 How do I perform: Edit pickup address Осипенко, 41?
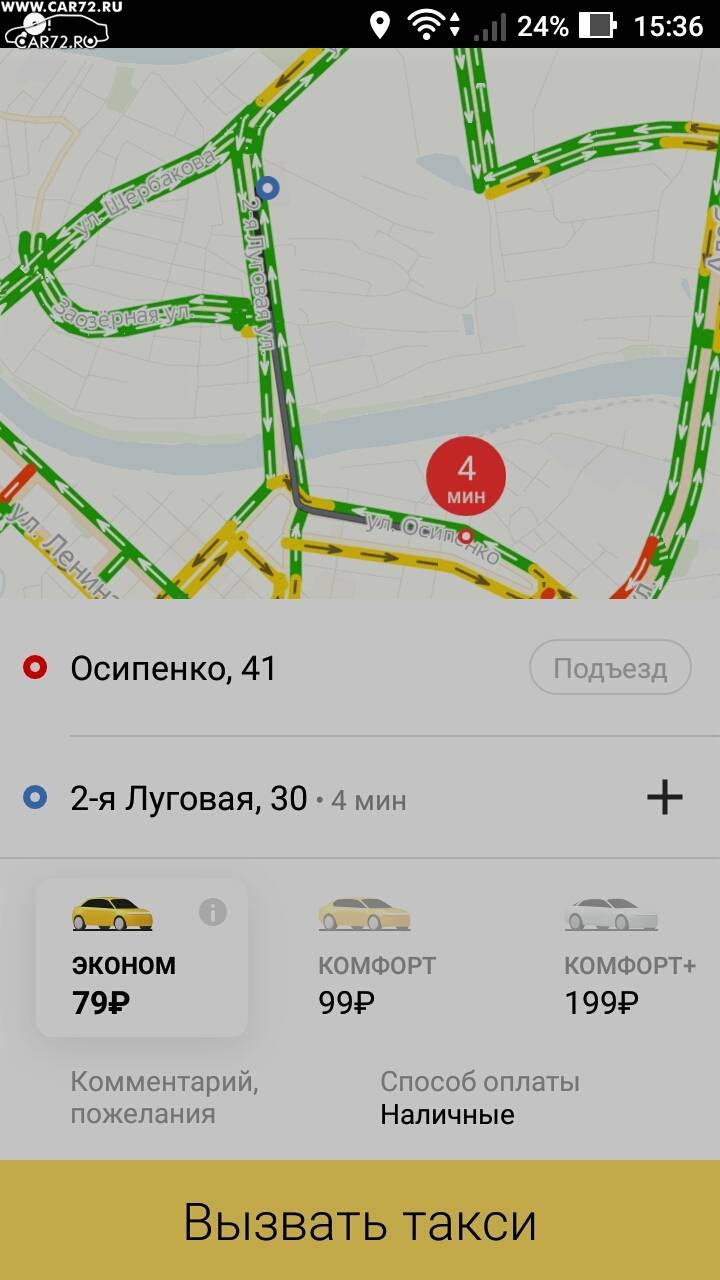[x=173, y=668]
